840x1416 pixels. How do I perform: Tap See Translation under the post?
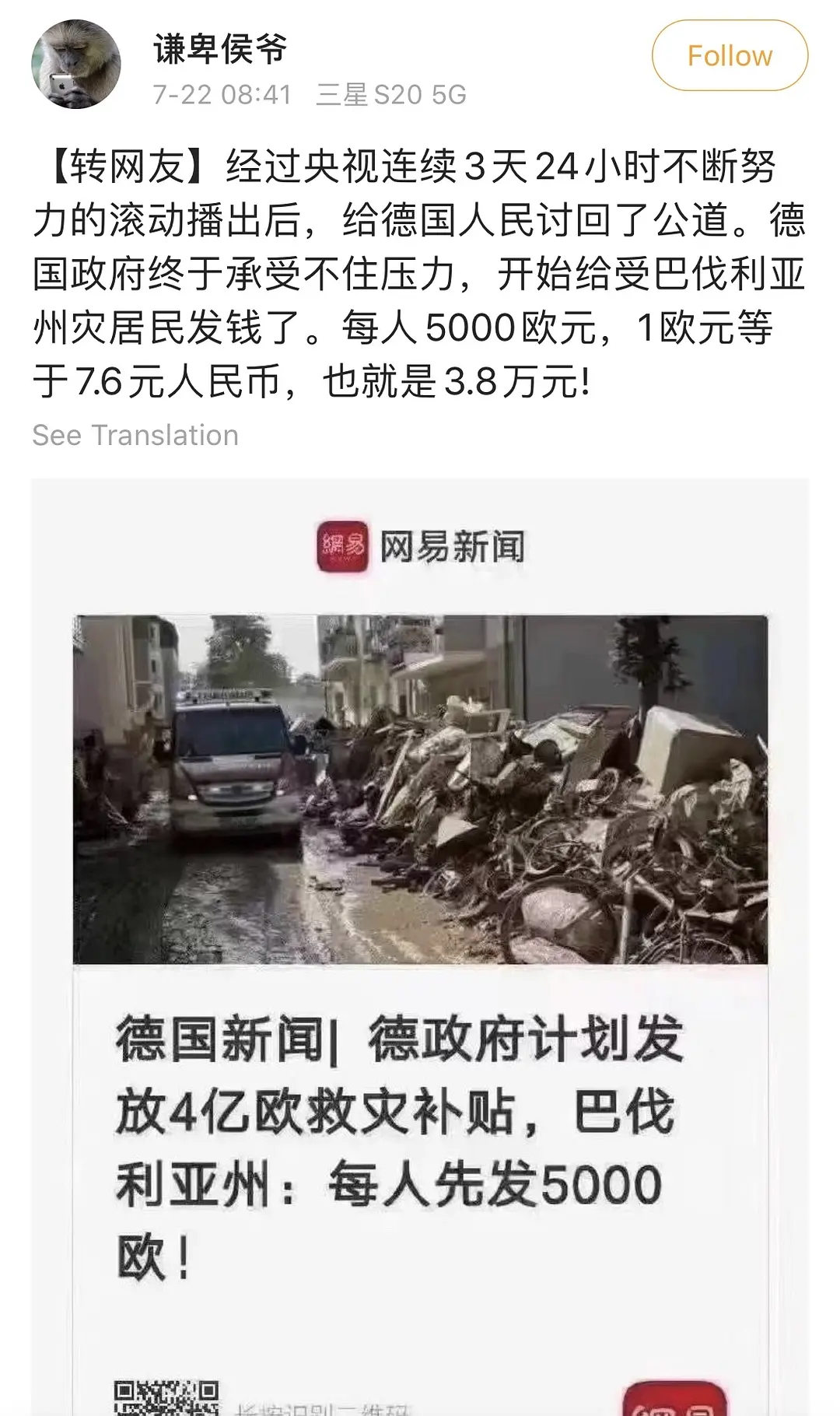[135, 436]
